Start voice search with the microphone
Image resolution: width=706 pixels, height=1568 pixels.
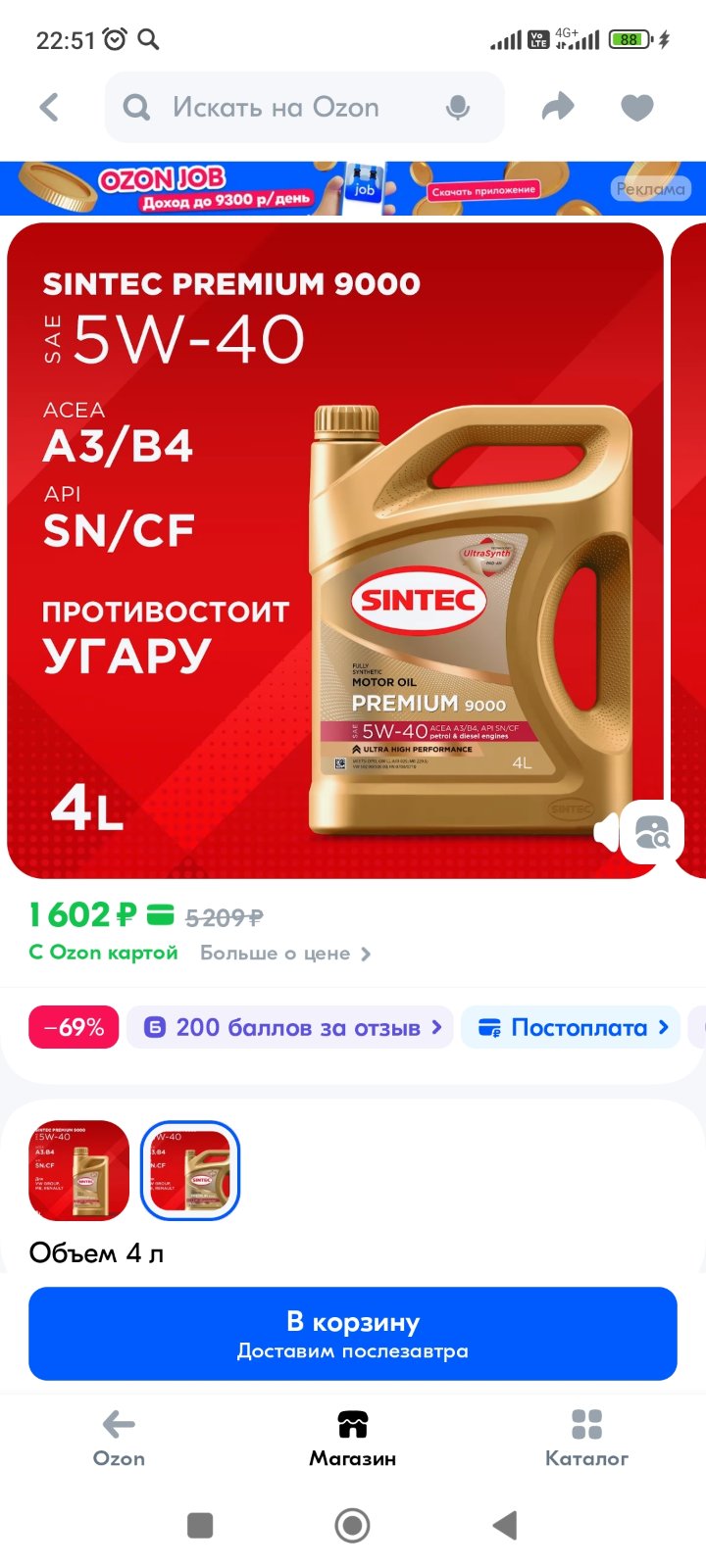tap(457, 108)
